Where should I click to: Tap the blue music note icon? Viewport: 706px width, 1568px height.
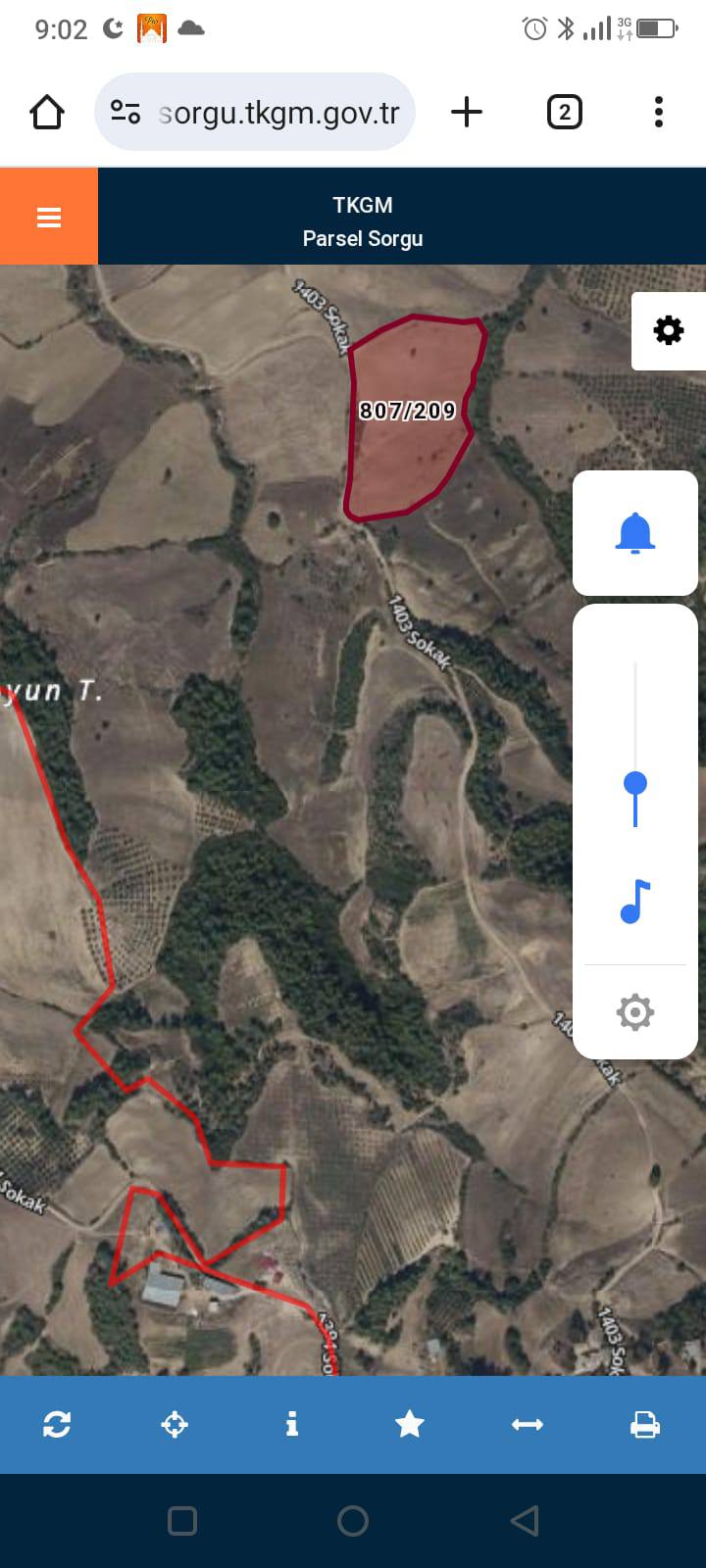634,902
